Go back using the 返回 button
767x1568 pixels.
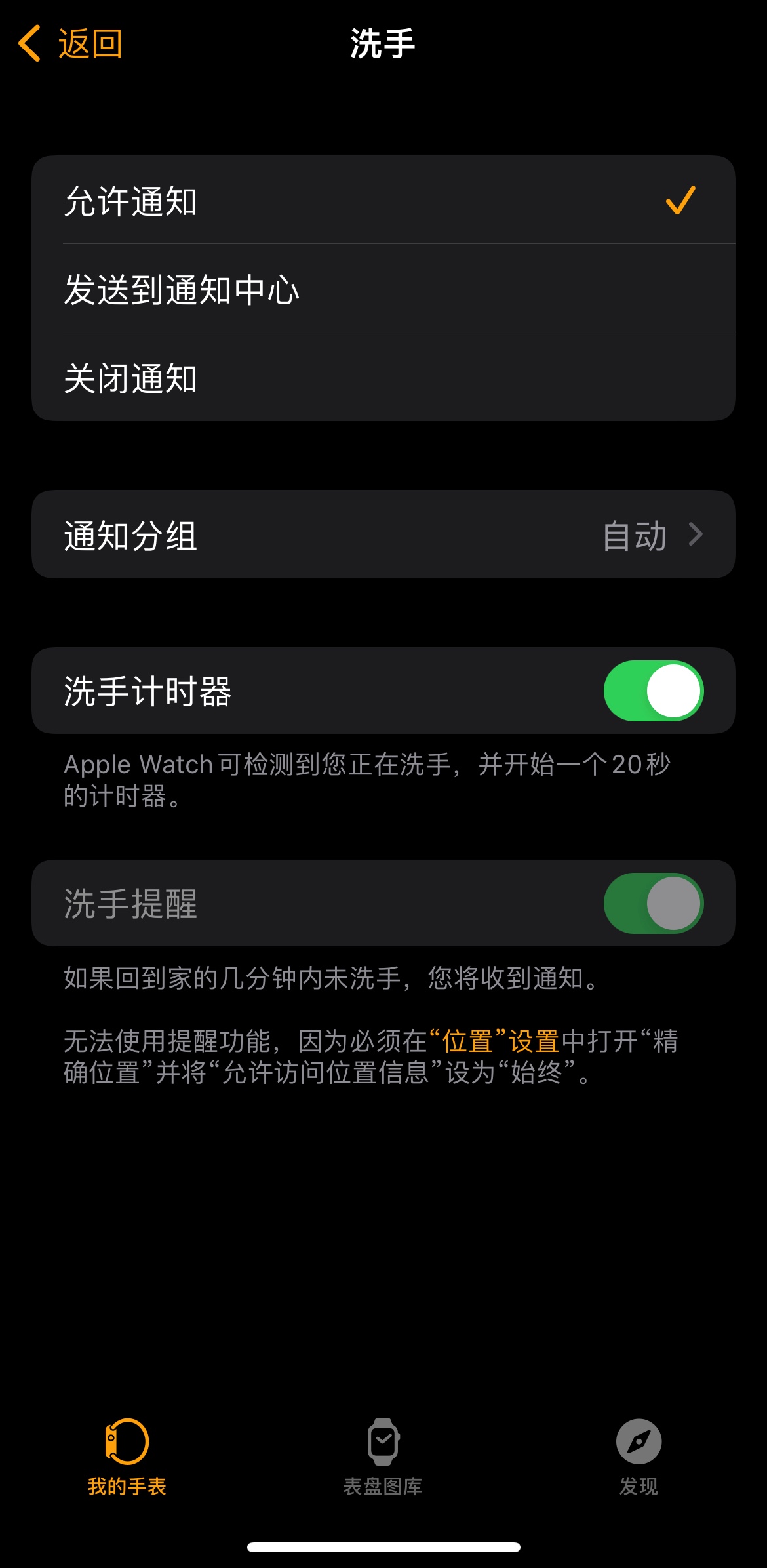pyautogui.click(x=71, y=44)
